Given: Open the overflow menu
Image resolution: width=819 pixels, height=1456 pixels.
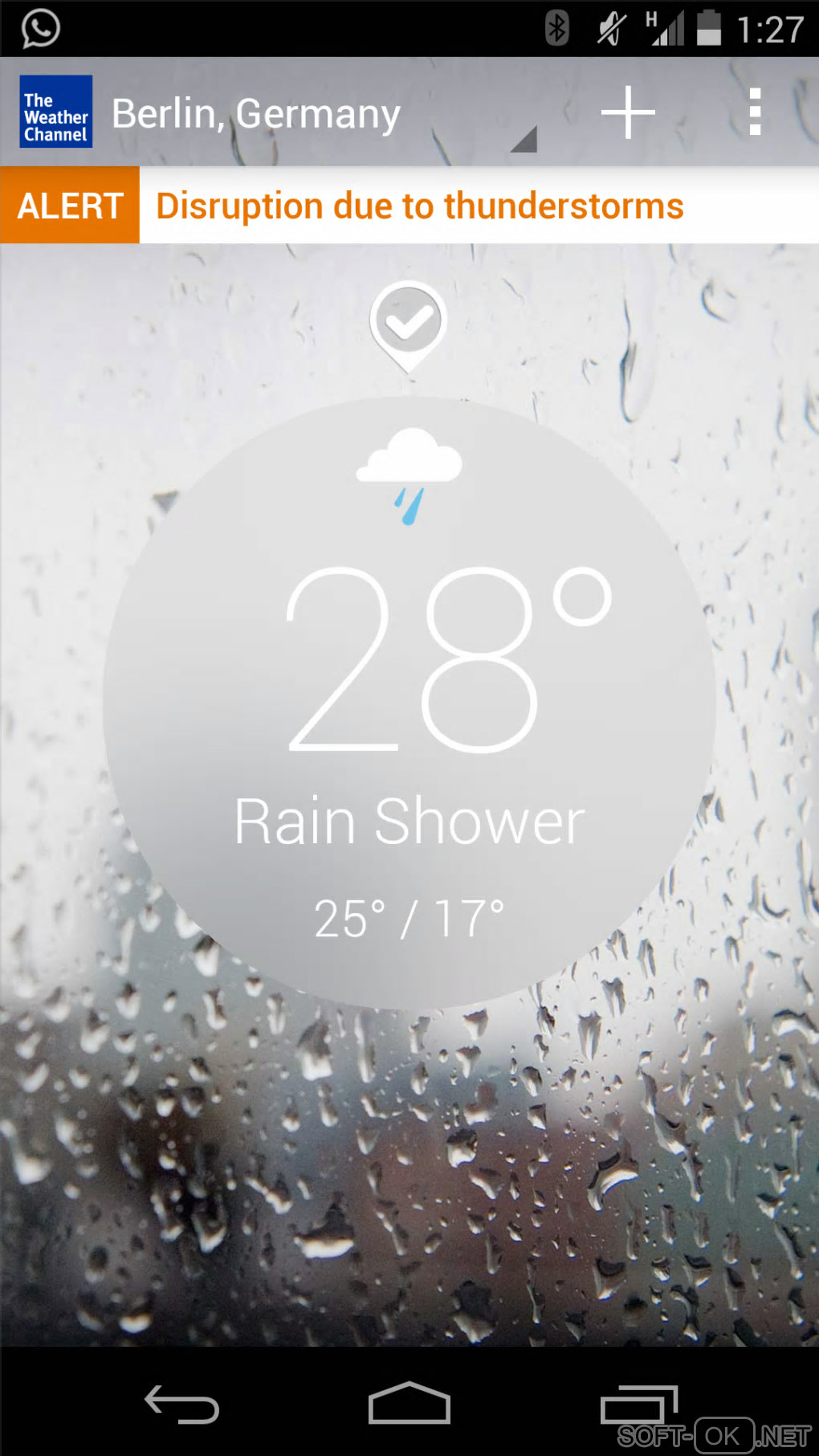Looking at the screenshot, I should pos(754,112).
